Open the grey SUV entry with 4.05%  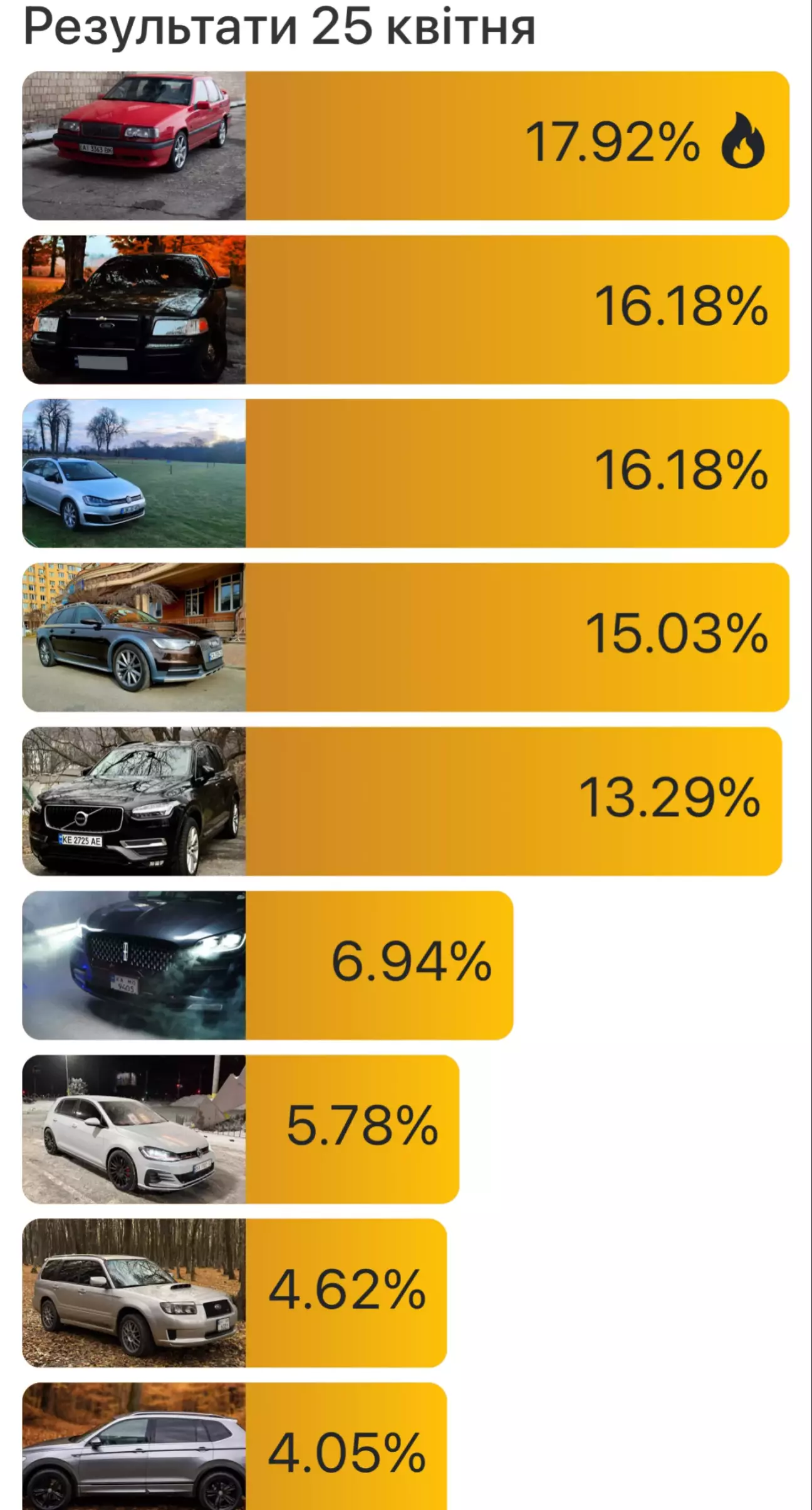click(234, 1447)
